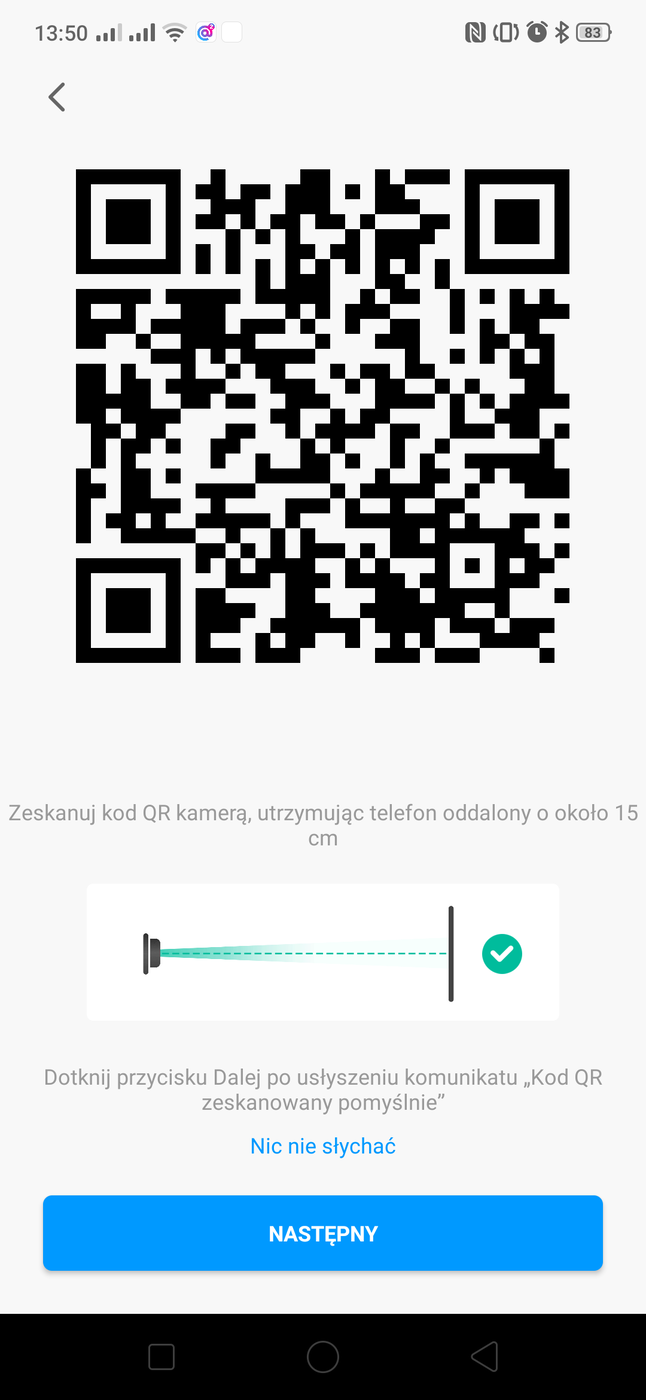The width and height of the screenshot is (646, 1400).
Task: Open recent apps in the navigation bar
Action: 161,1357
